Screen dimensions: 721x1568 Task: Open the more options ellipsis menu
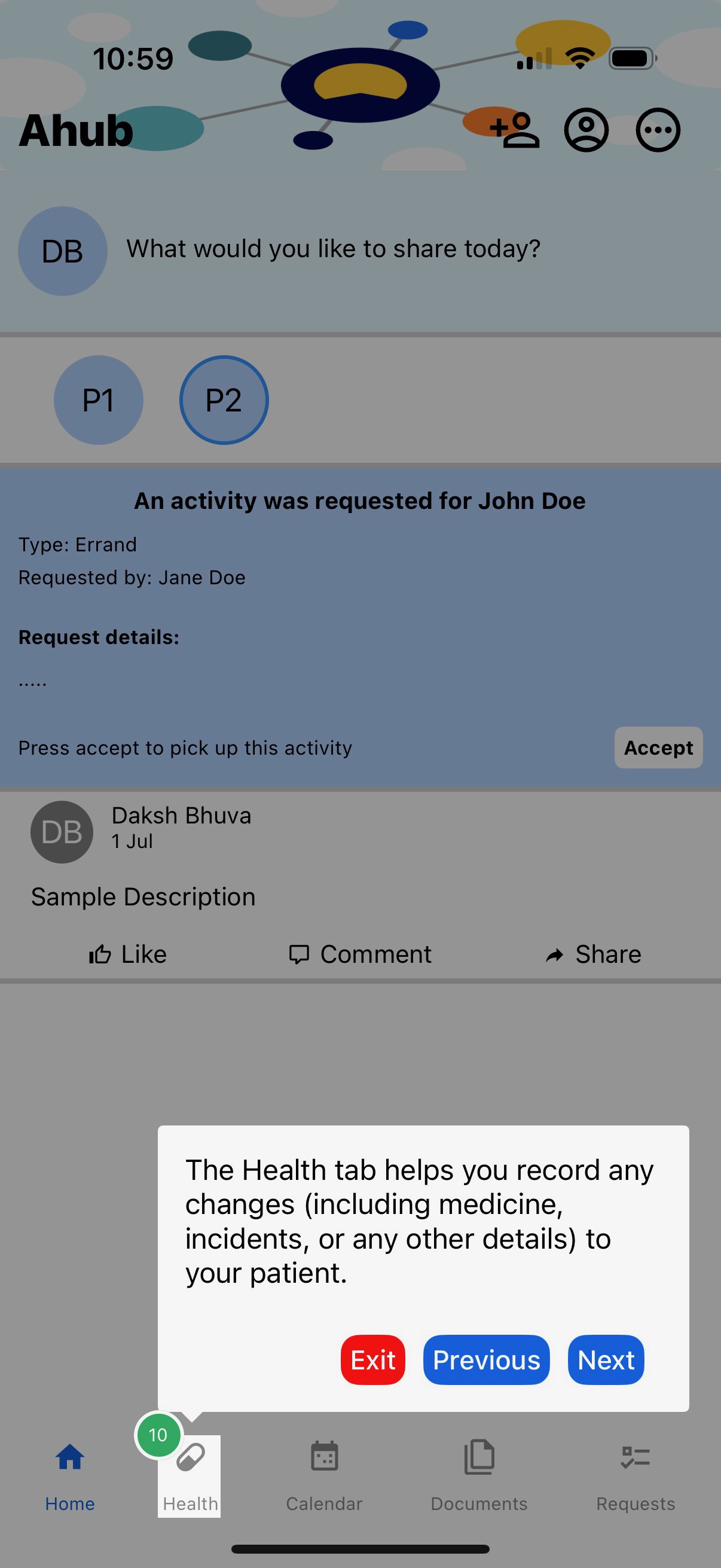click(658, 130)
